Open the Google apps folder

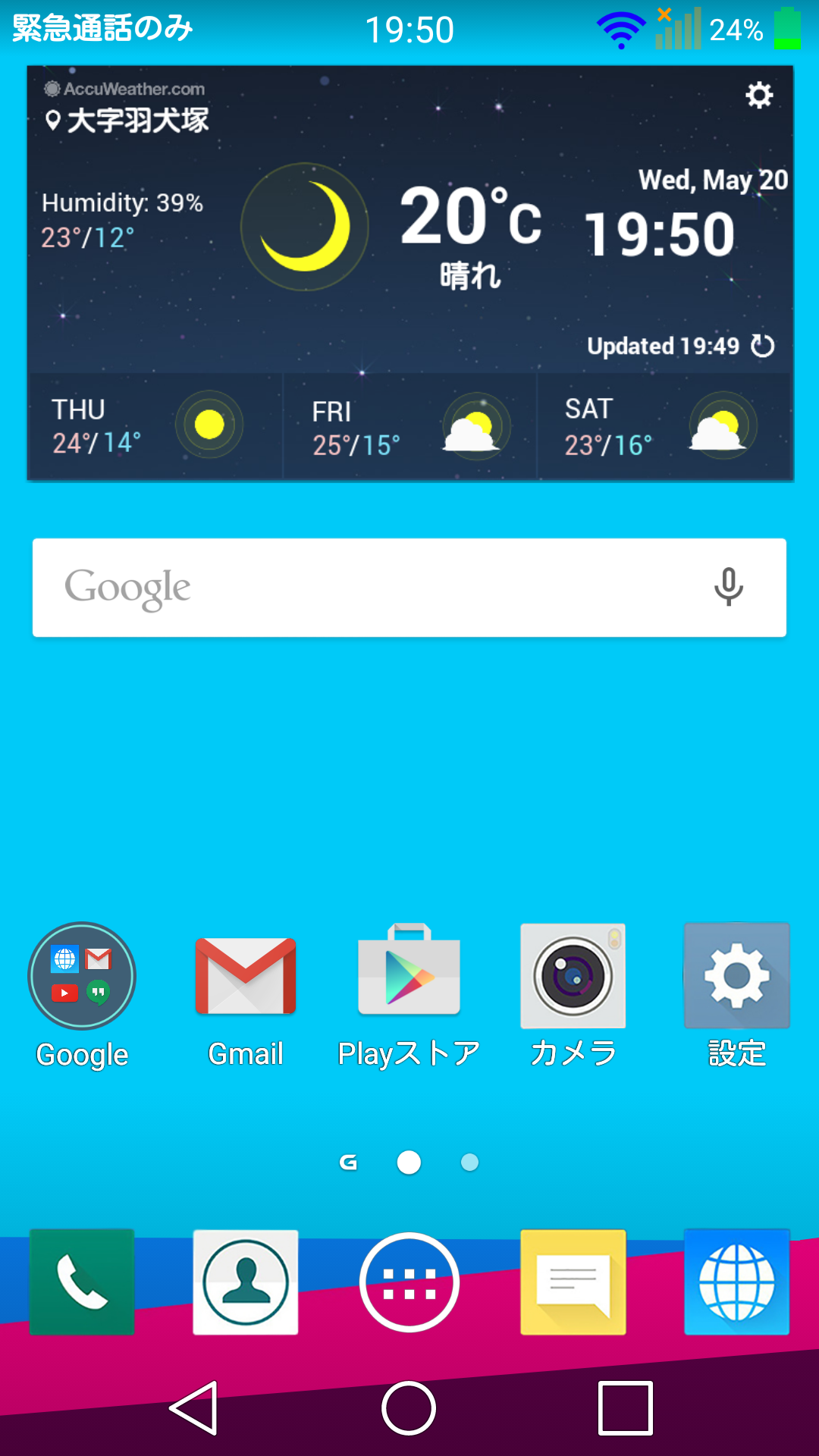82,976
